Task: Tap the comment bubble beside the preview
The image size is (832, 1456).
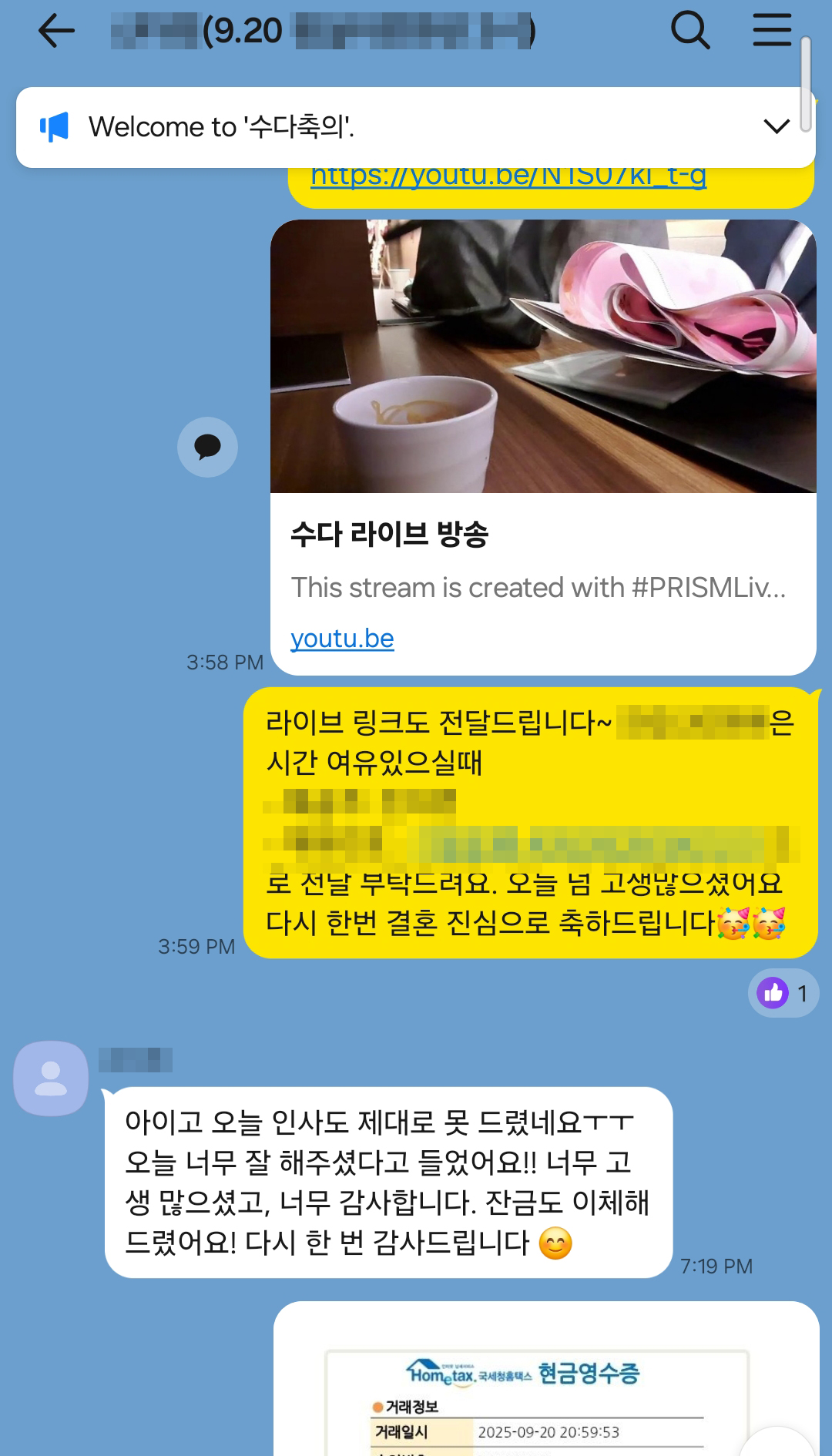Action: coord(207,447)
